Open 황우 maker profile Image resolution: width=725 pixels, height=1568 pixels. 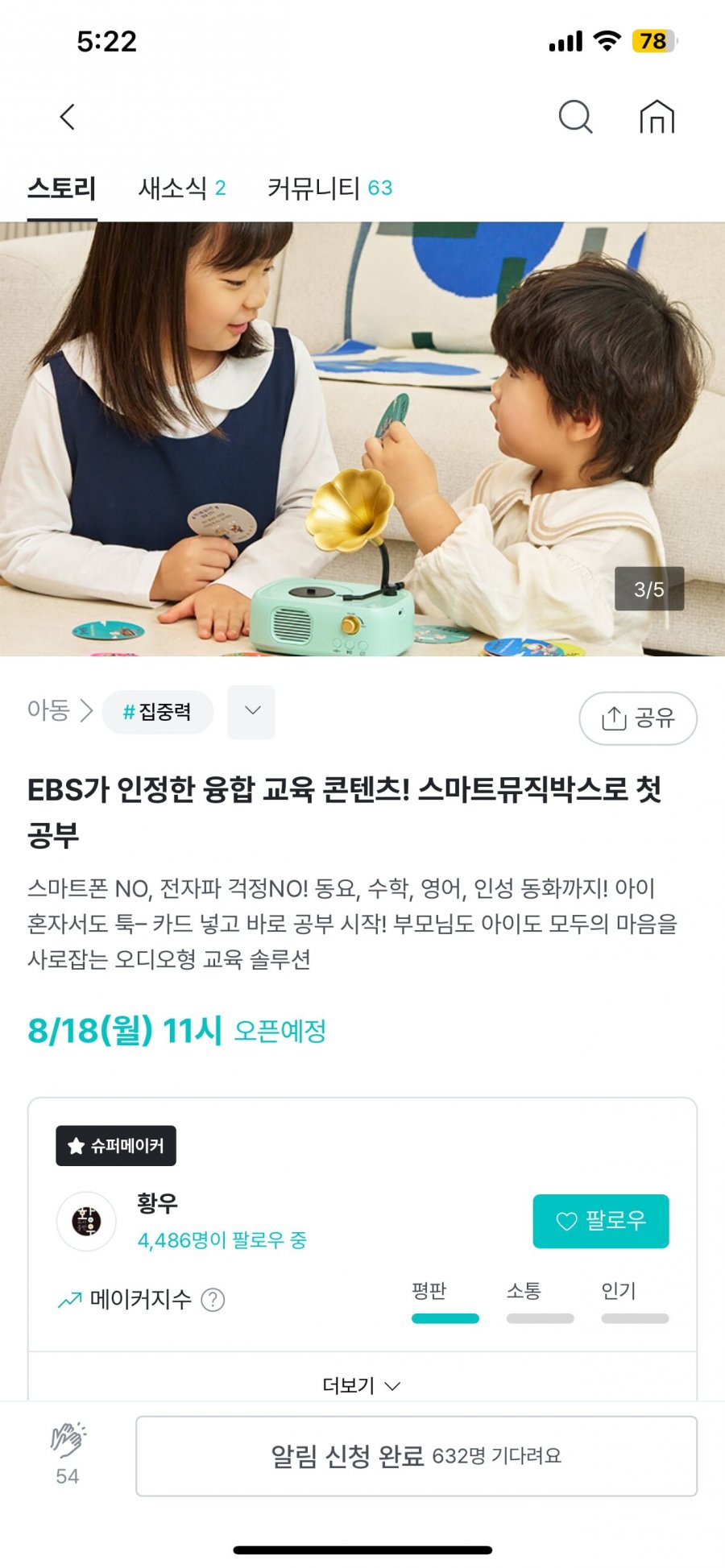coord(158,1203)
